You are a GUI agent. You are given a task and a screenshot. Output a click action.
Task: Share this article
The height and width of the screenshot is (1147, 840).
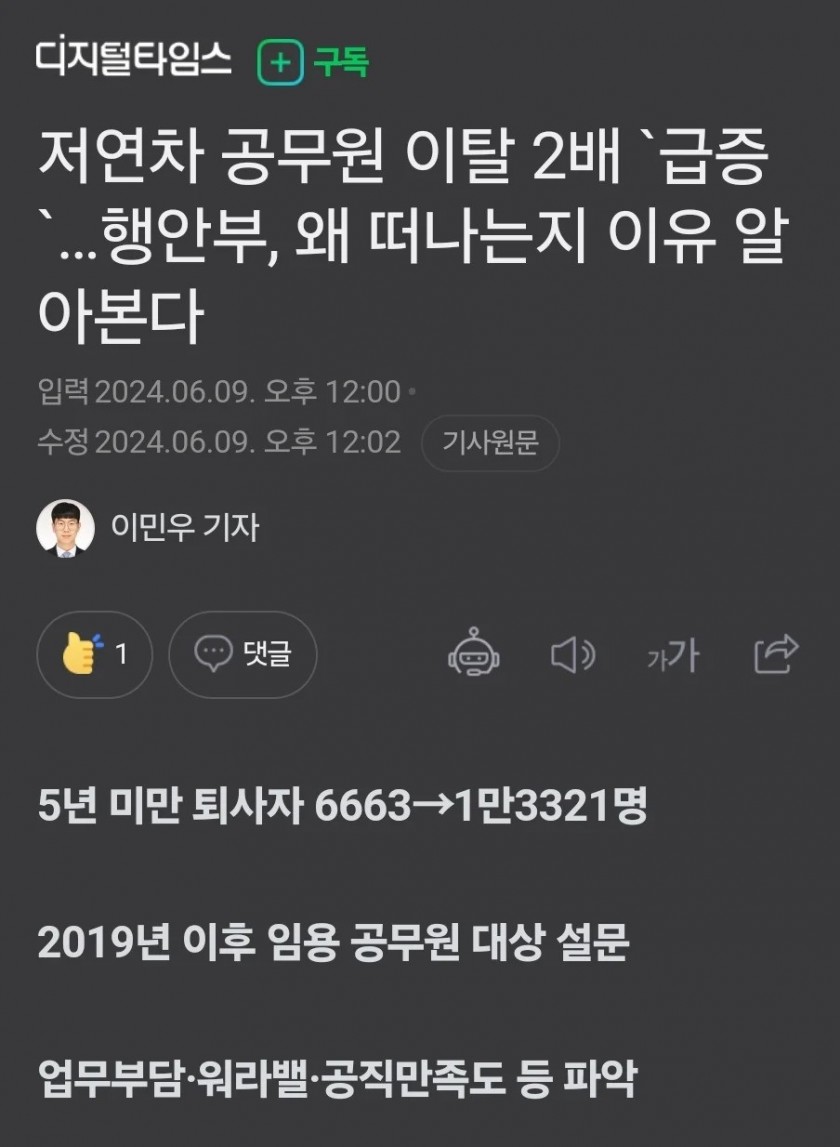point(776,654)
